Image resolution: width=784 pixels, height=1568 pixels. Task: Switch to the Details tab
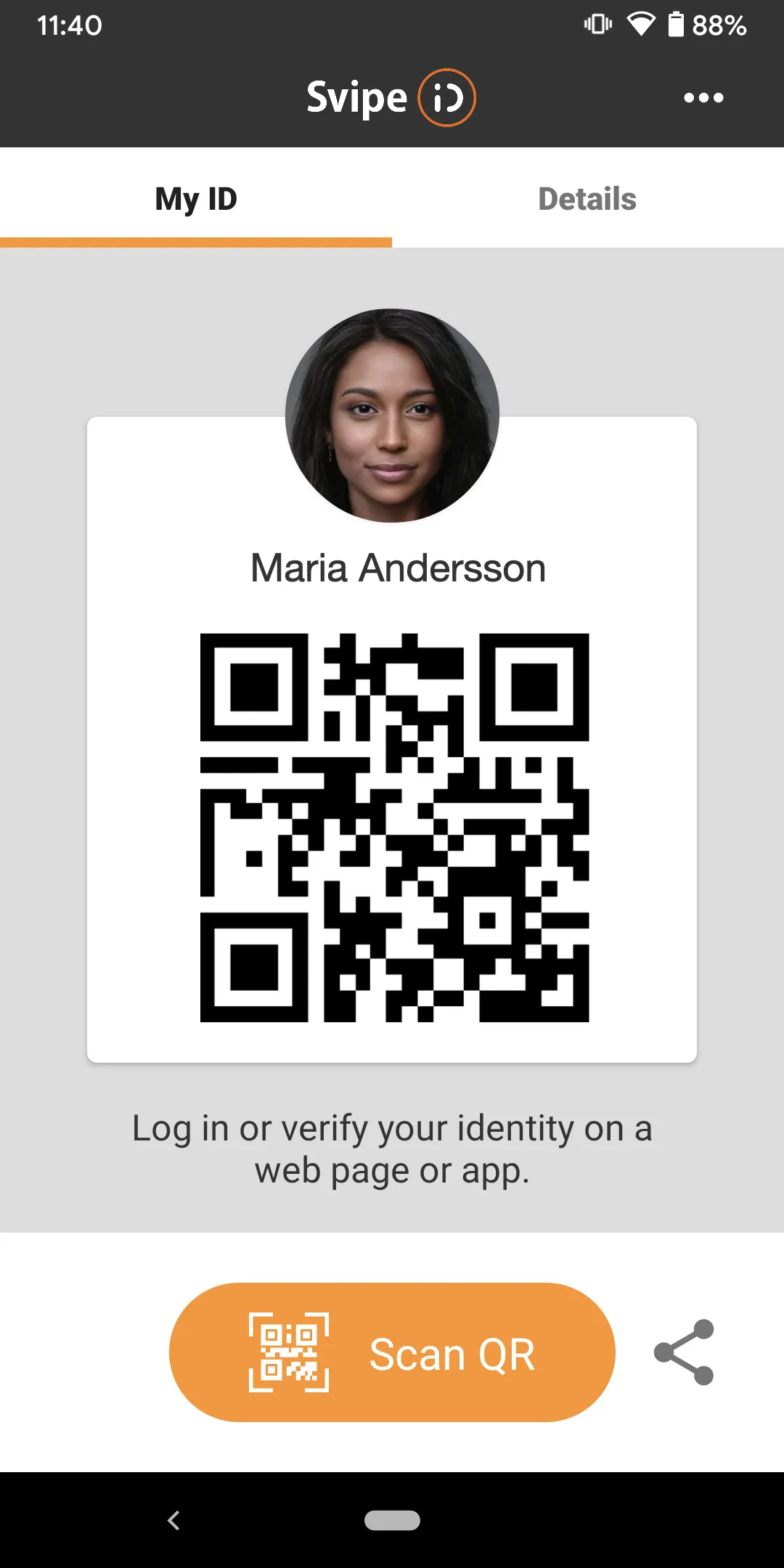pyautogui.click(x=588, y=198)
